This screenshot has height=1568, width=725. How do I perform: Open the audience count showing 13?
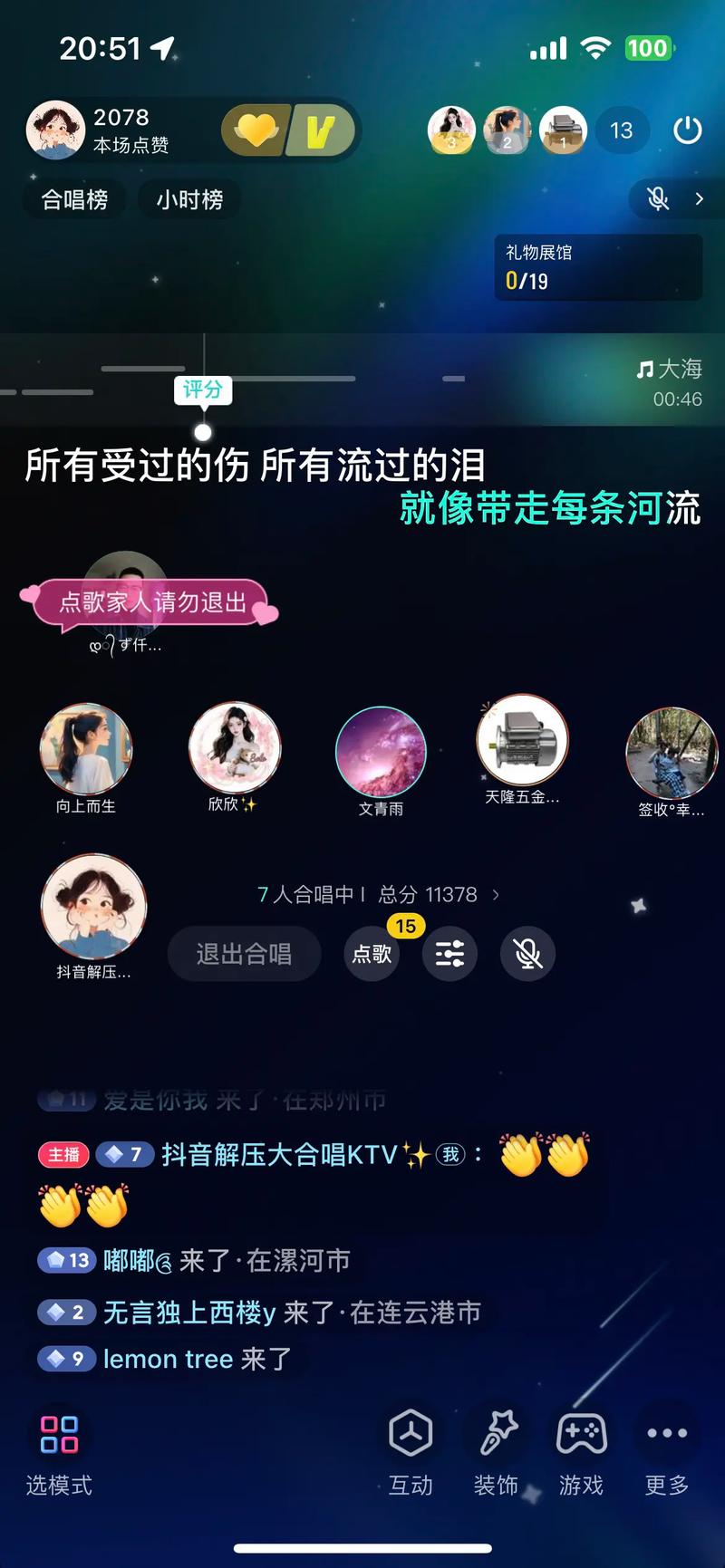pos(621,130)
